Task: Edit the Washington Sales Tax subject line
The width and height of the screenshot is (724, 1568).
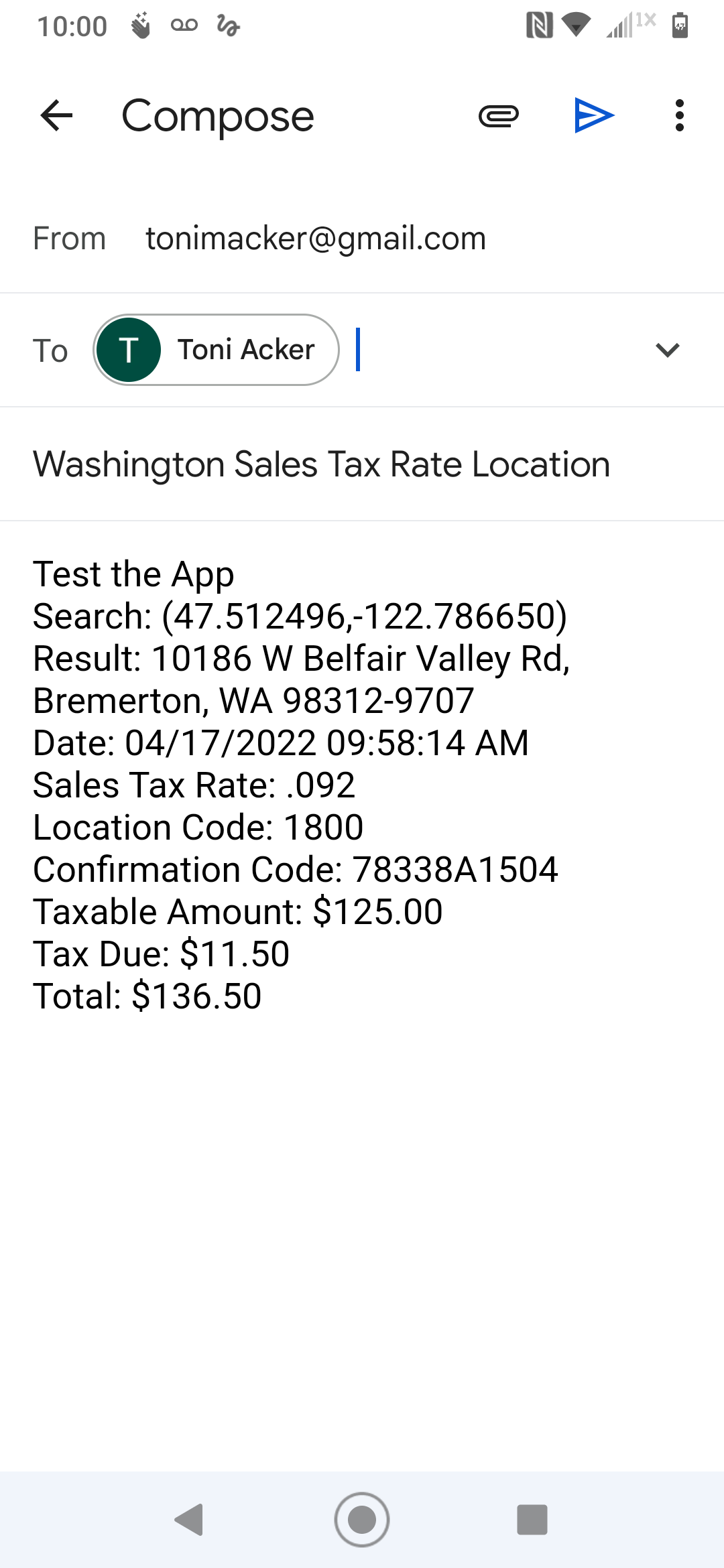Action: (322, 464)
